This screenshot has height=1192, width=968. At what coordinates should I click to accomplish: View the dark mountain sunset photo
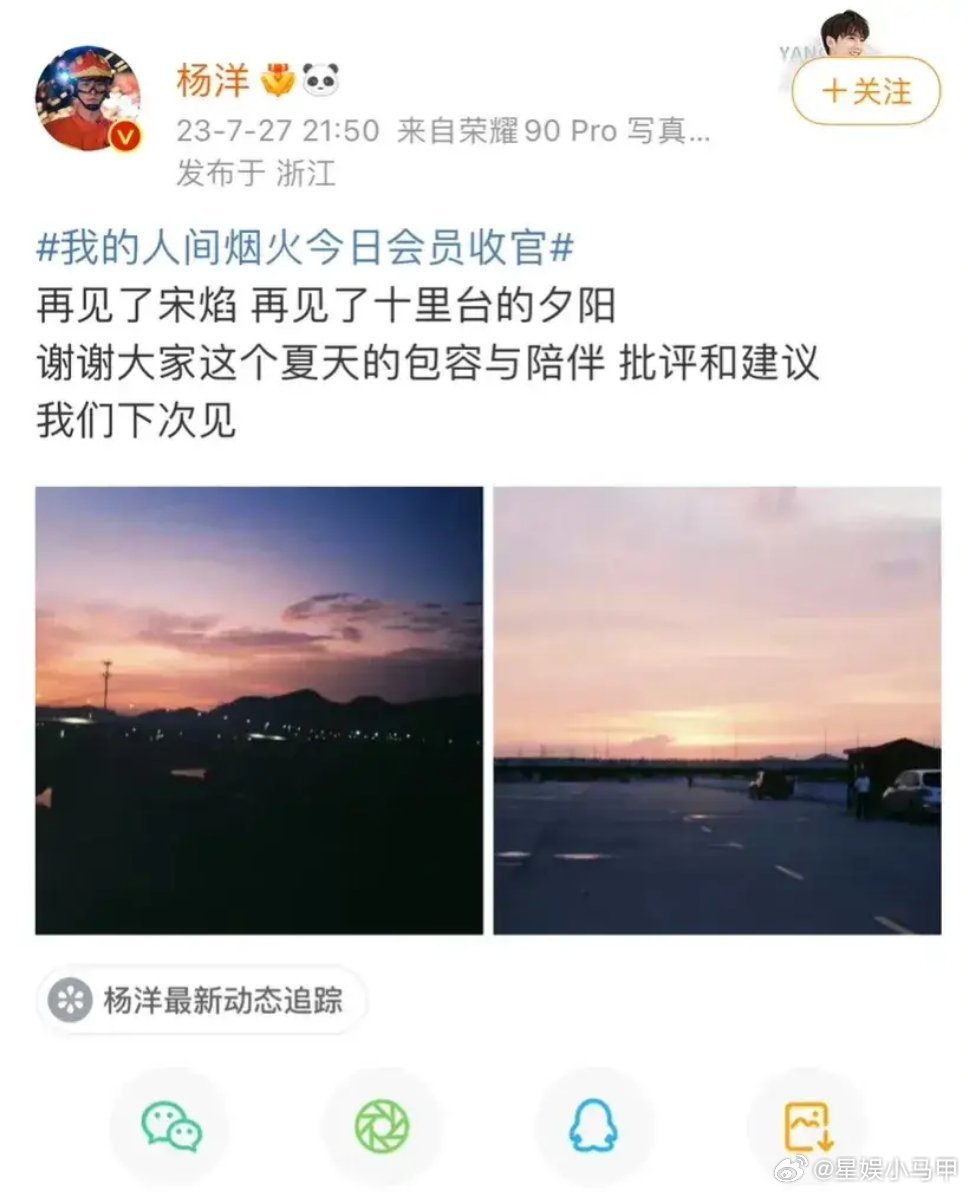[259, 710]
